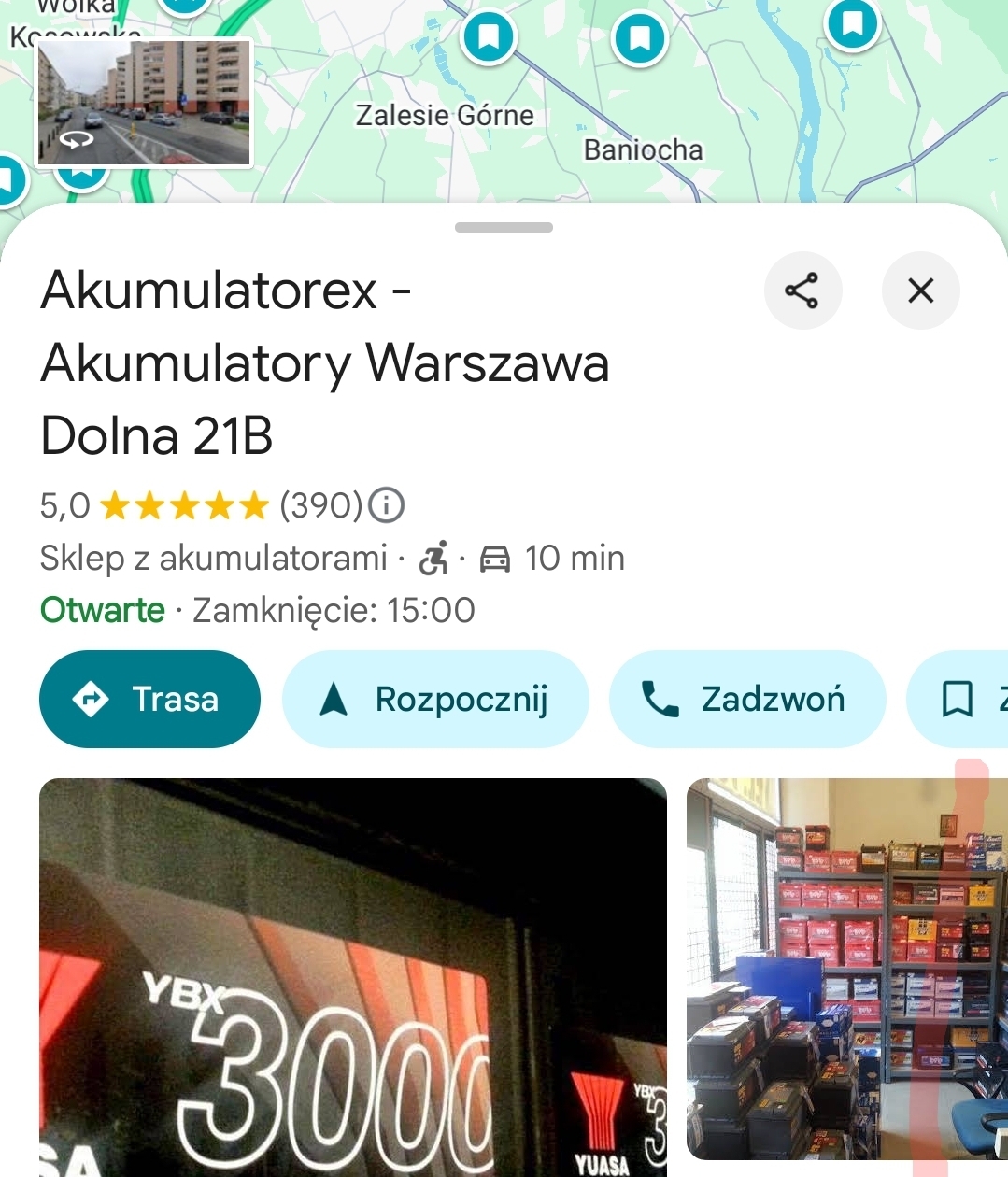Tap the saved pin above Baniocha
Screen dimensions: 1008x1177
tap(640, 39)
